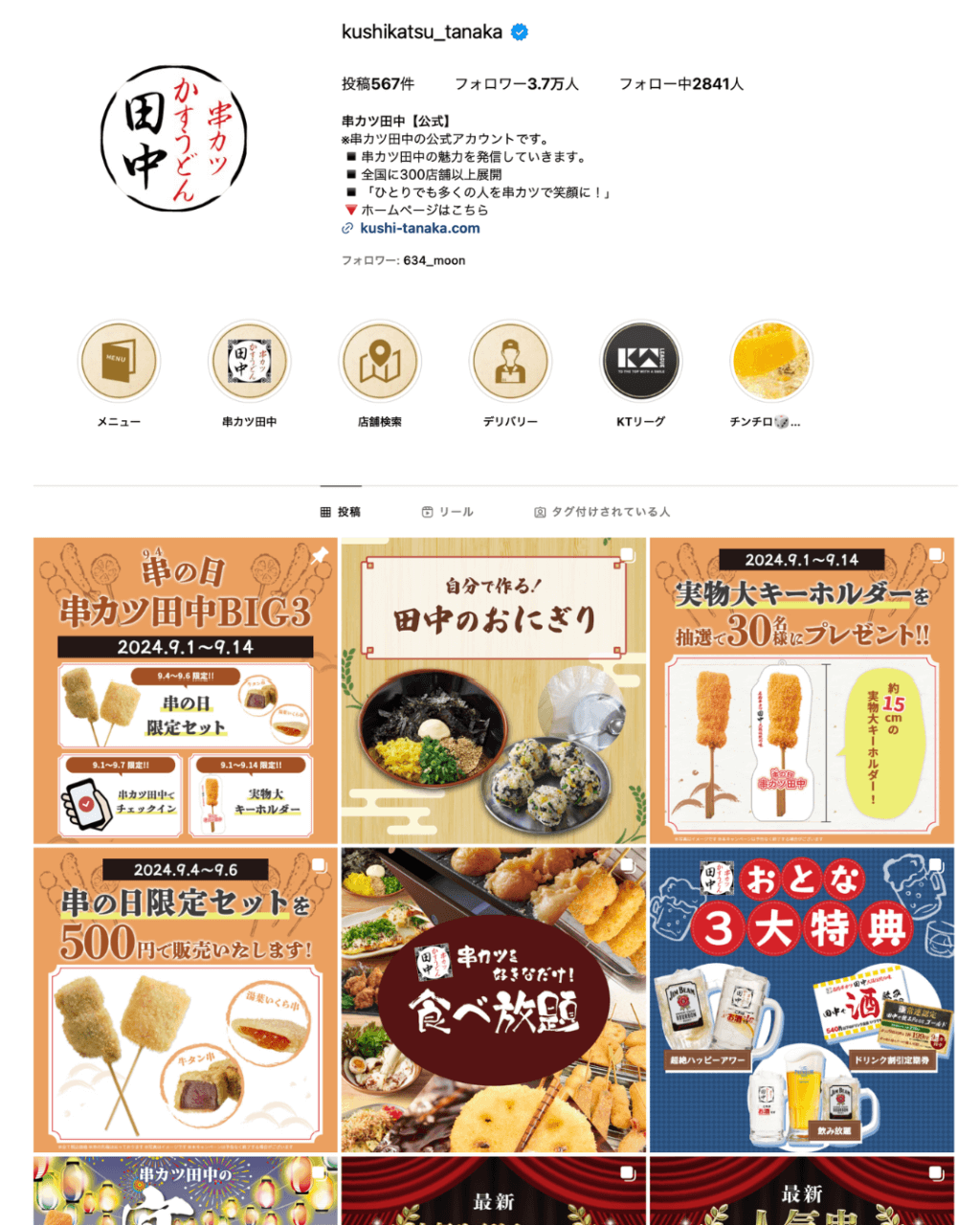Open the kushi-tanaka.com website link
This screenshot has height=1225, width=980.
419,229
